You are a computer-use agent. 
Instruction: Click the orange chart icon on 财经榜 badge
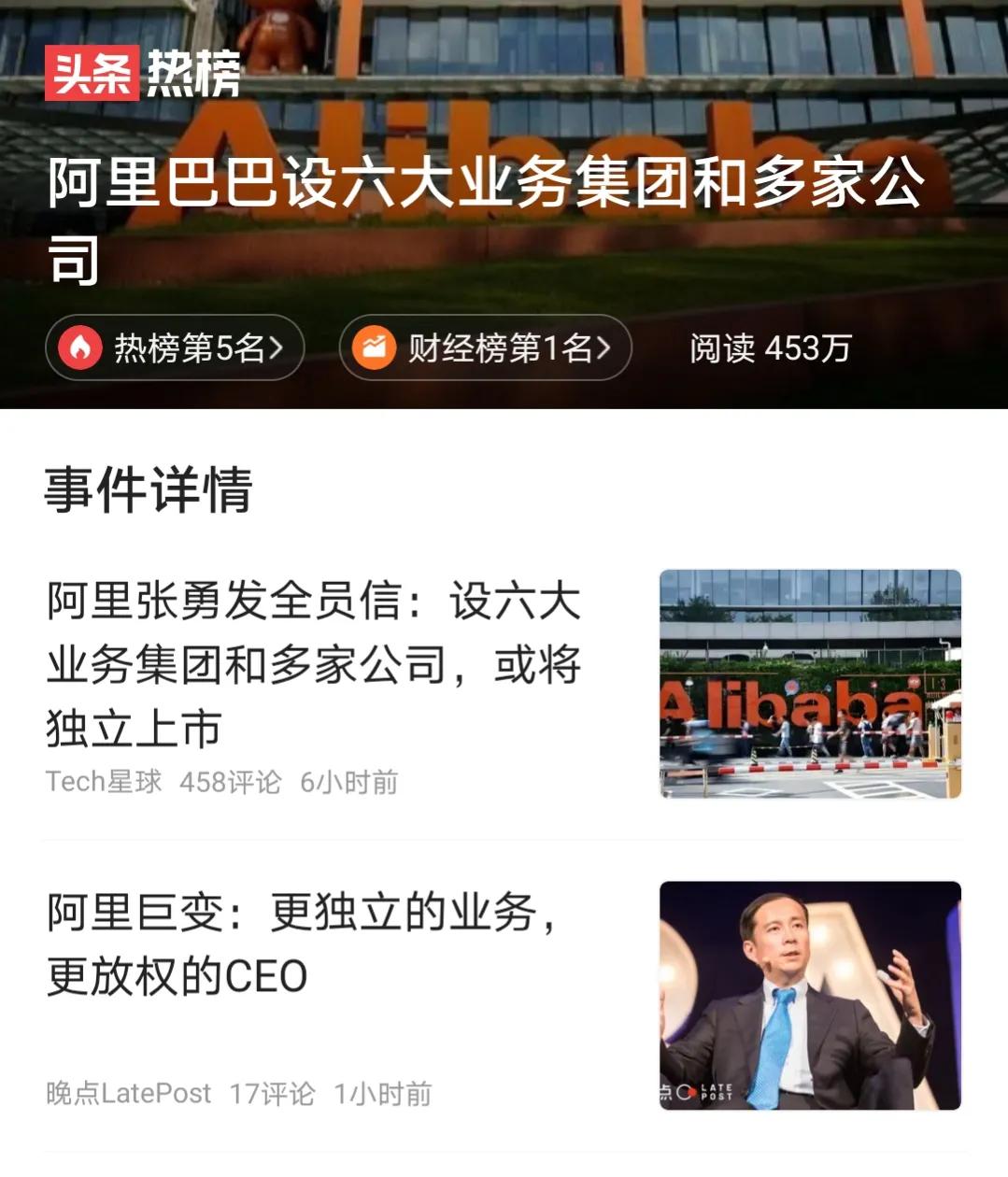(x=374, y=348)
